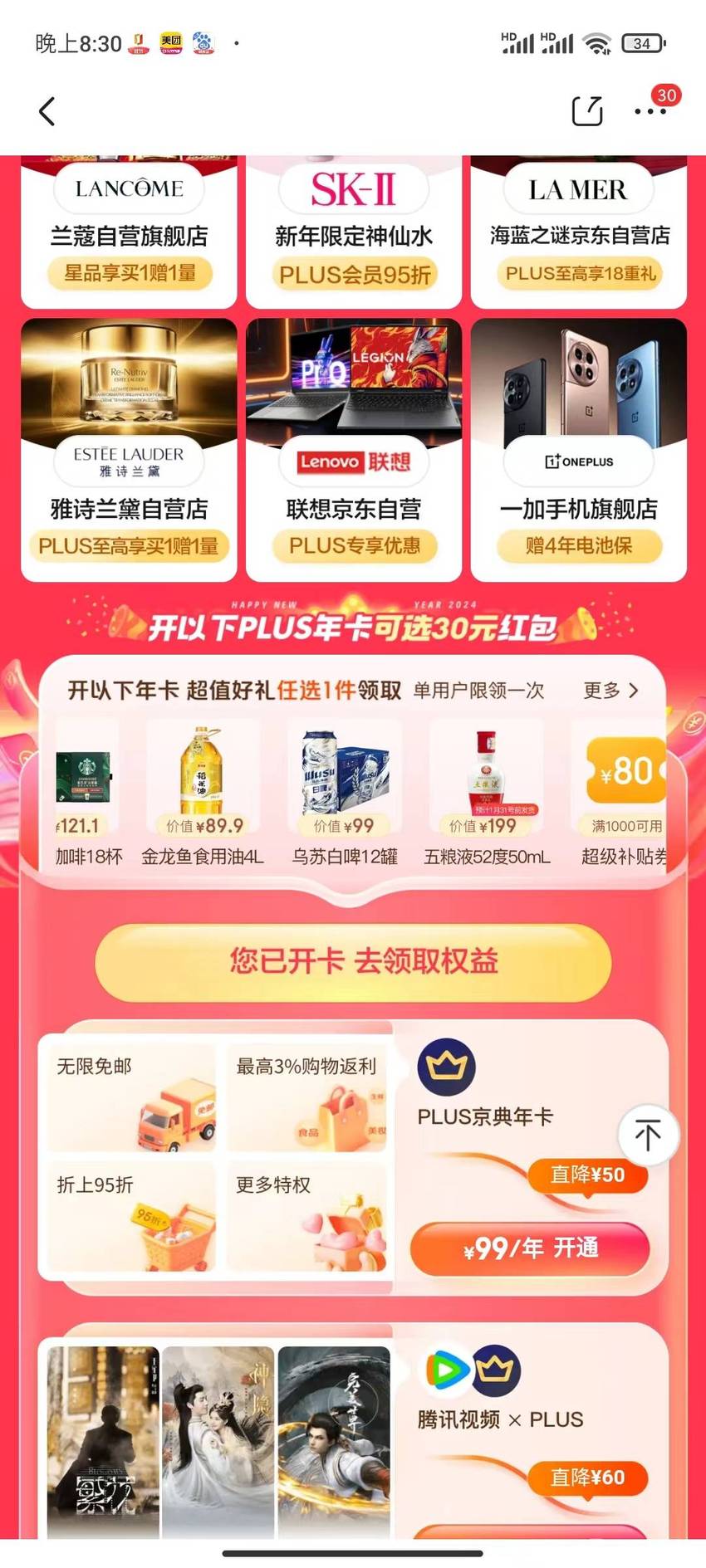Tap 更多 to see more gifts
The image size is (706, 1568).
pos(611,691)
